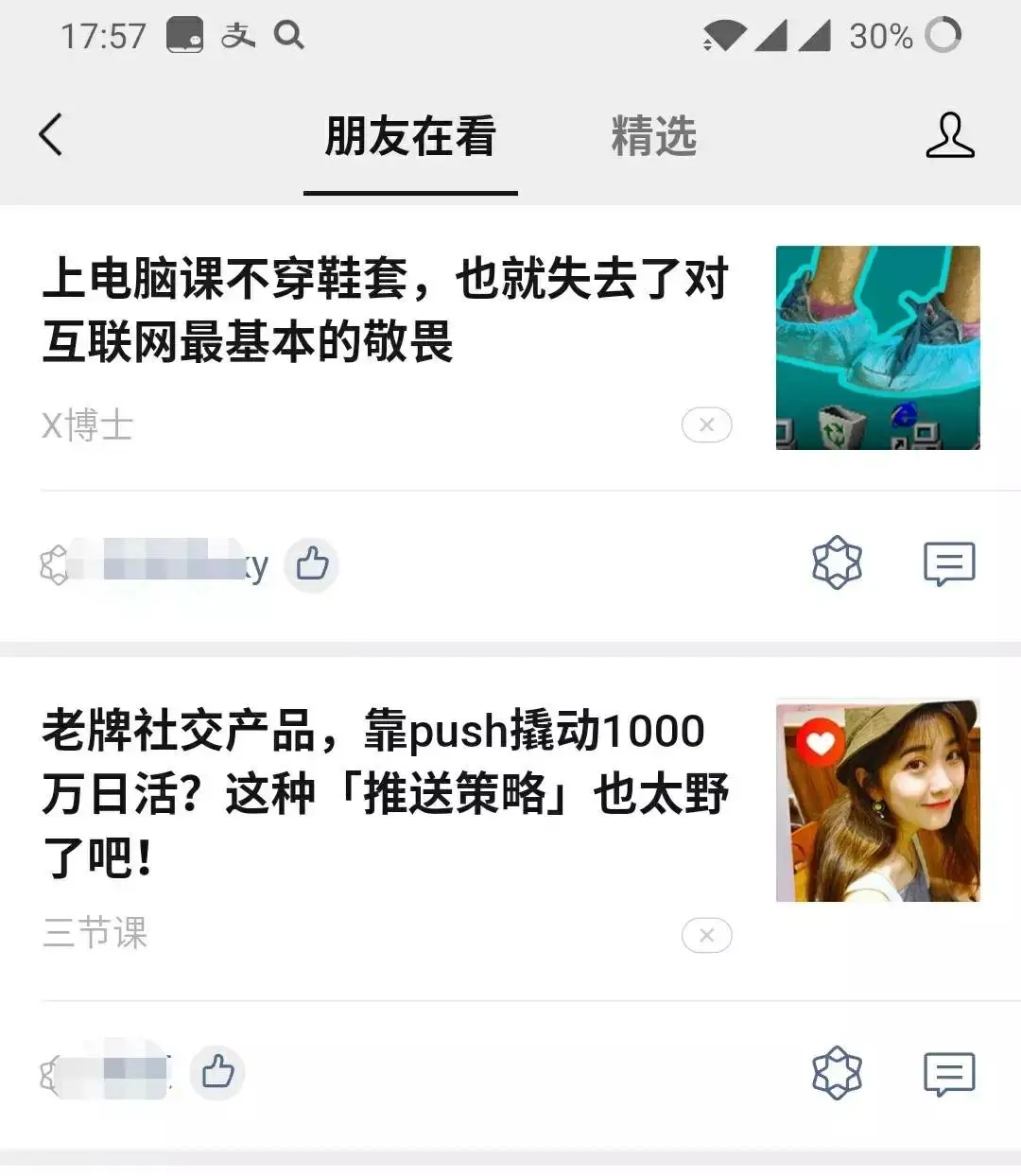This screenshot has height=1176, width=1021.
Task: Tap the 在看 flower icon under X博士 article
Action: tap(837, 563)
